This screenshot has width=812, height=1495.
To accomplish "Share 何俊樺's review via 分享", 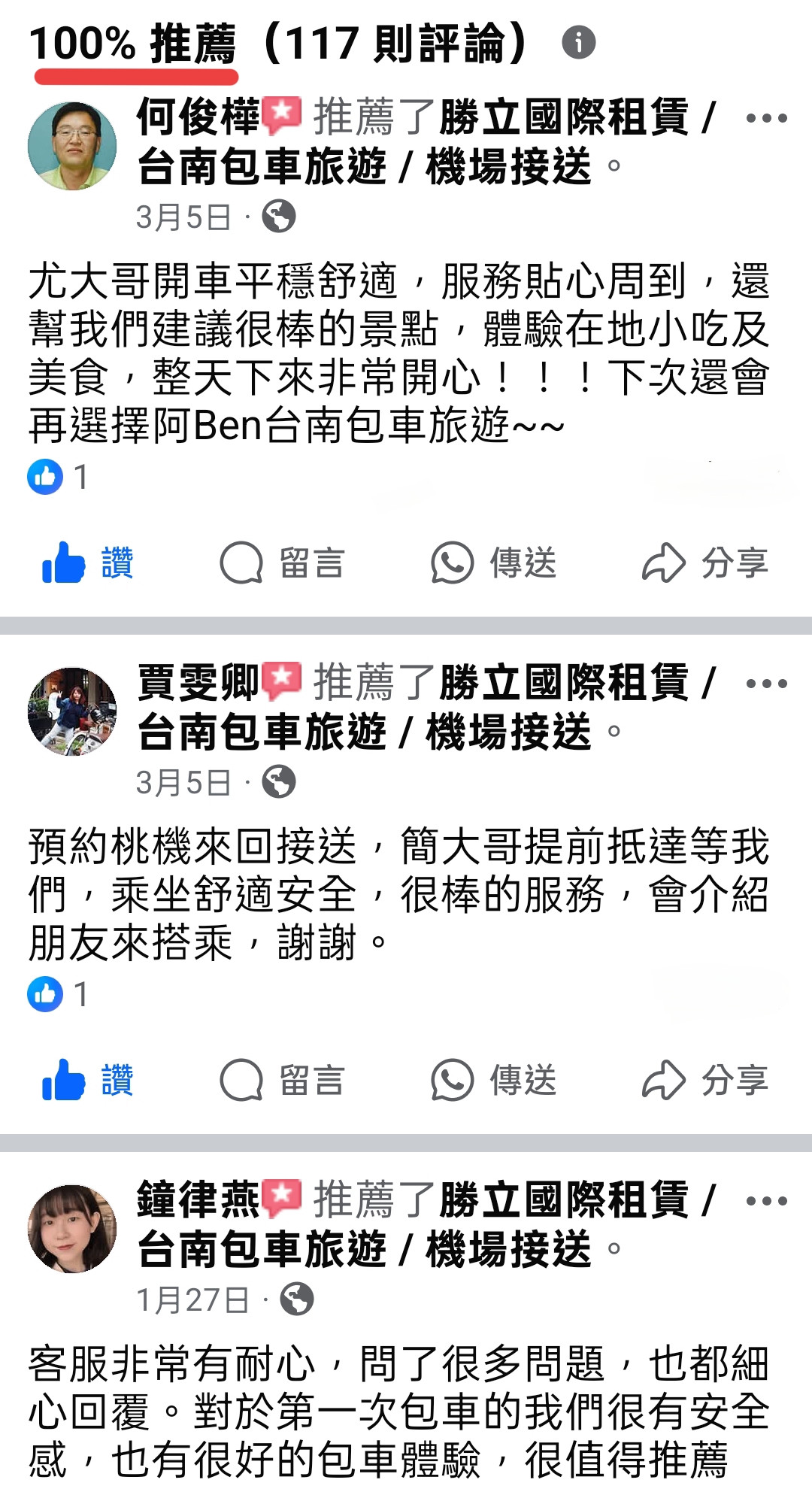I will click(704, 563).
